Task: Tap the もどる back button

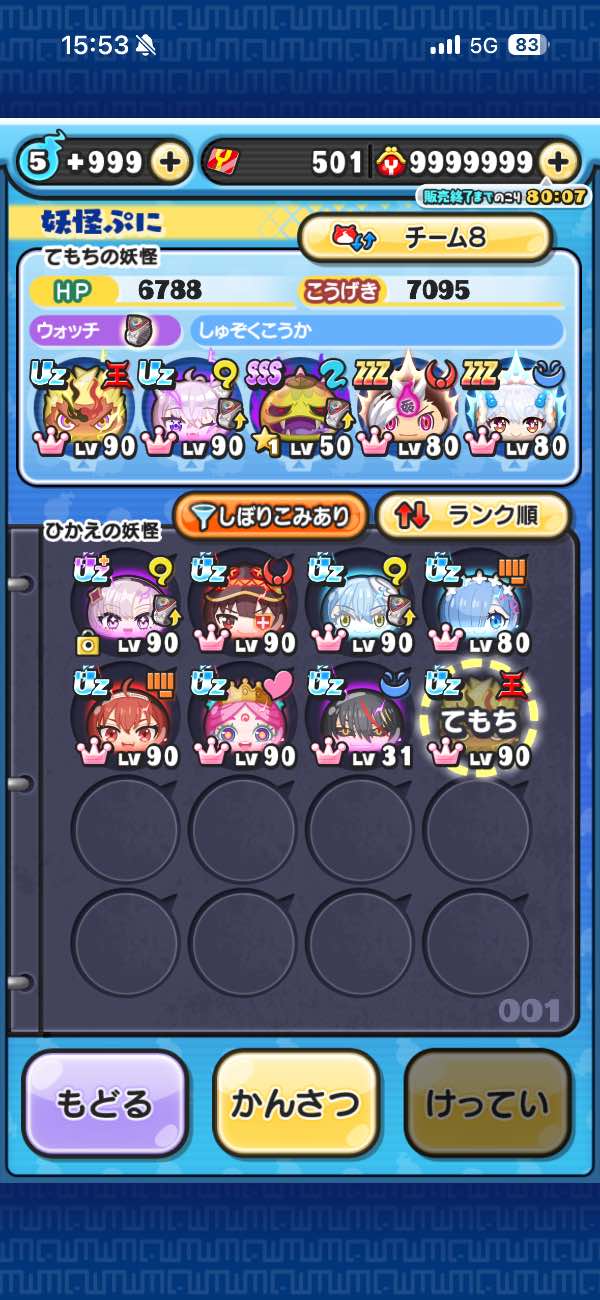Action: pos(105,1104)
